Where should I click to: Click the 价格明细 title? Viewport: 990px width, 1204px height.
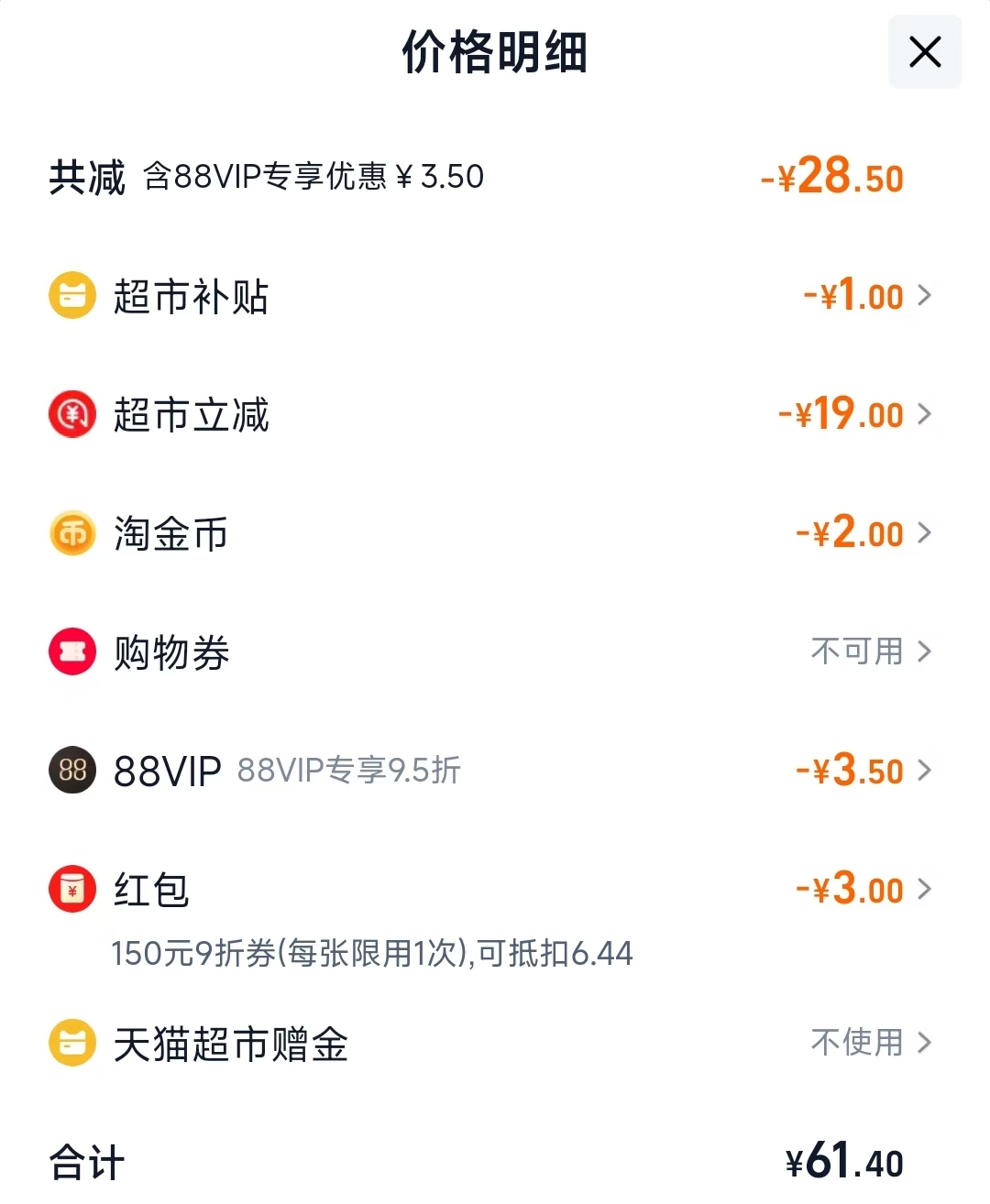495,52
